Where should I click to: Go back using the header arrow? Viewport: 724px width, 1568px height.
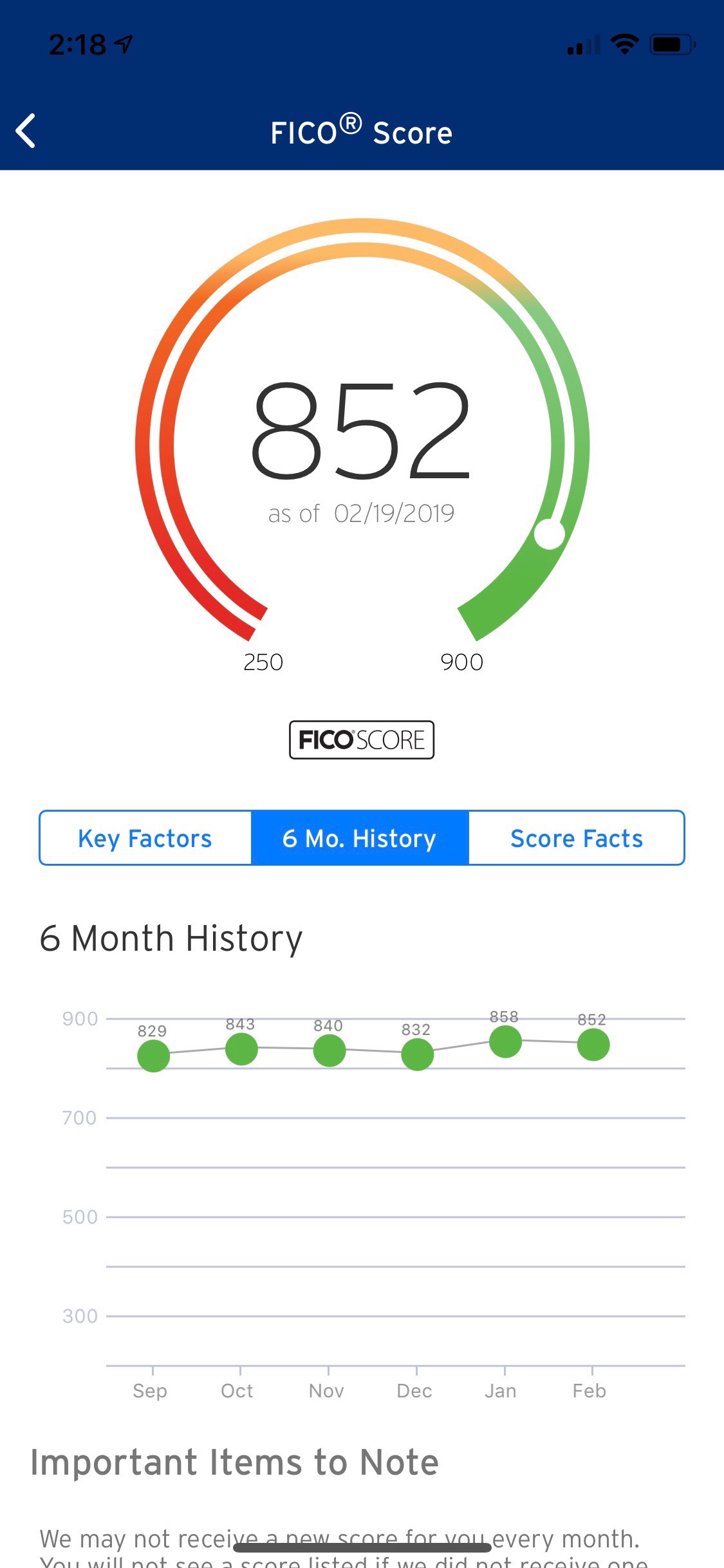(26, 131)
